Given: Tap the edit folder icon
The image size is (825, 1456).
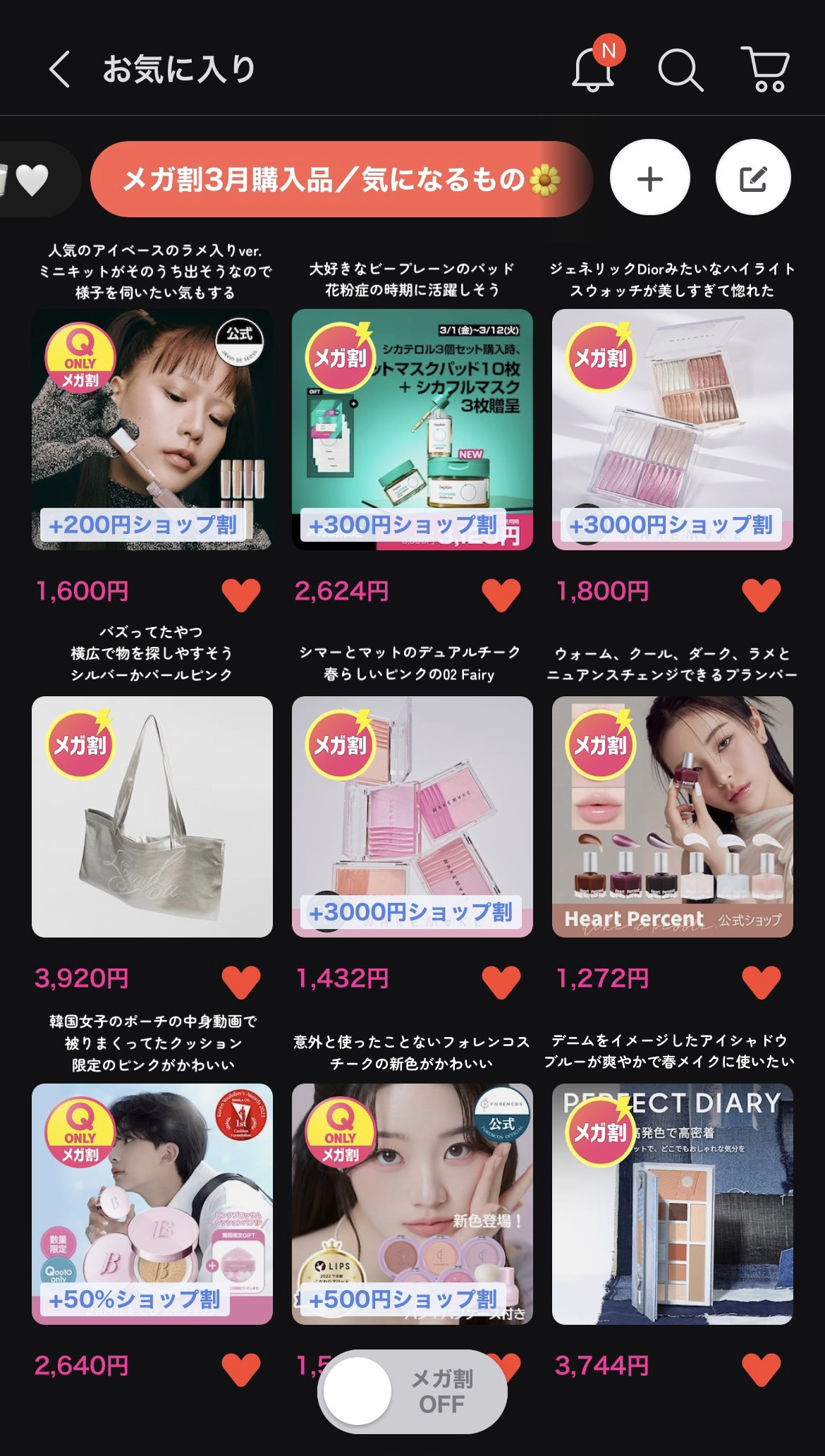Looking at the screenshot, I should (753, 178).
